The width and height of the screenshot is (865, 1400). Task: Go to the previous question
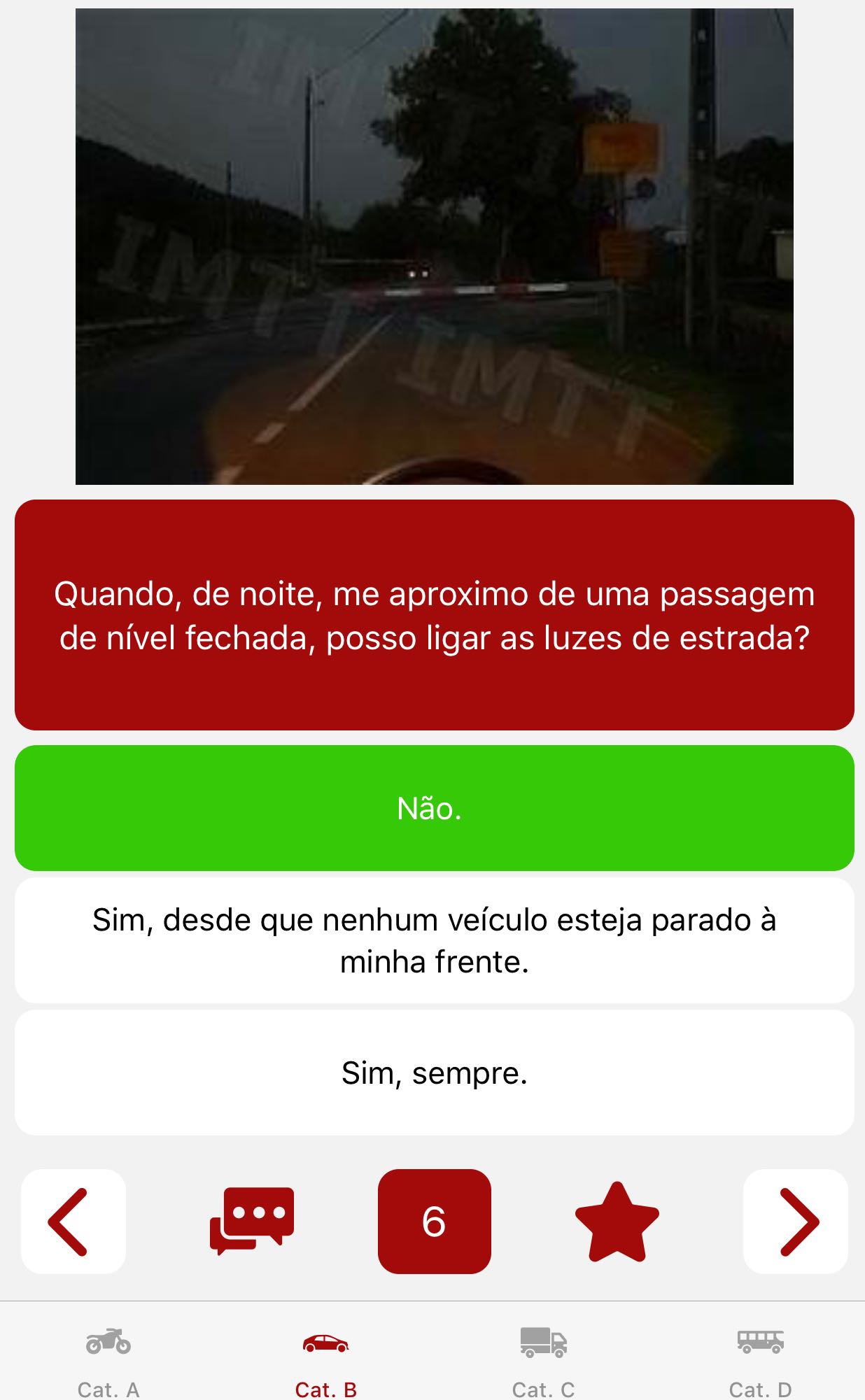[73, 1222]
